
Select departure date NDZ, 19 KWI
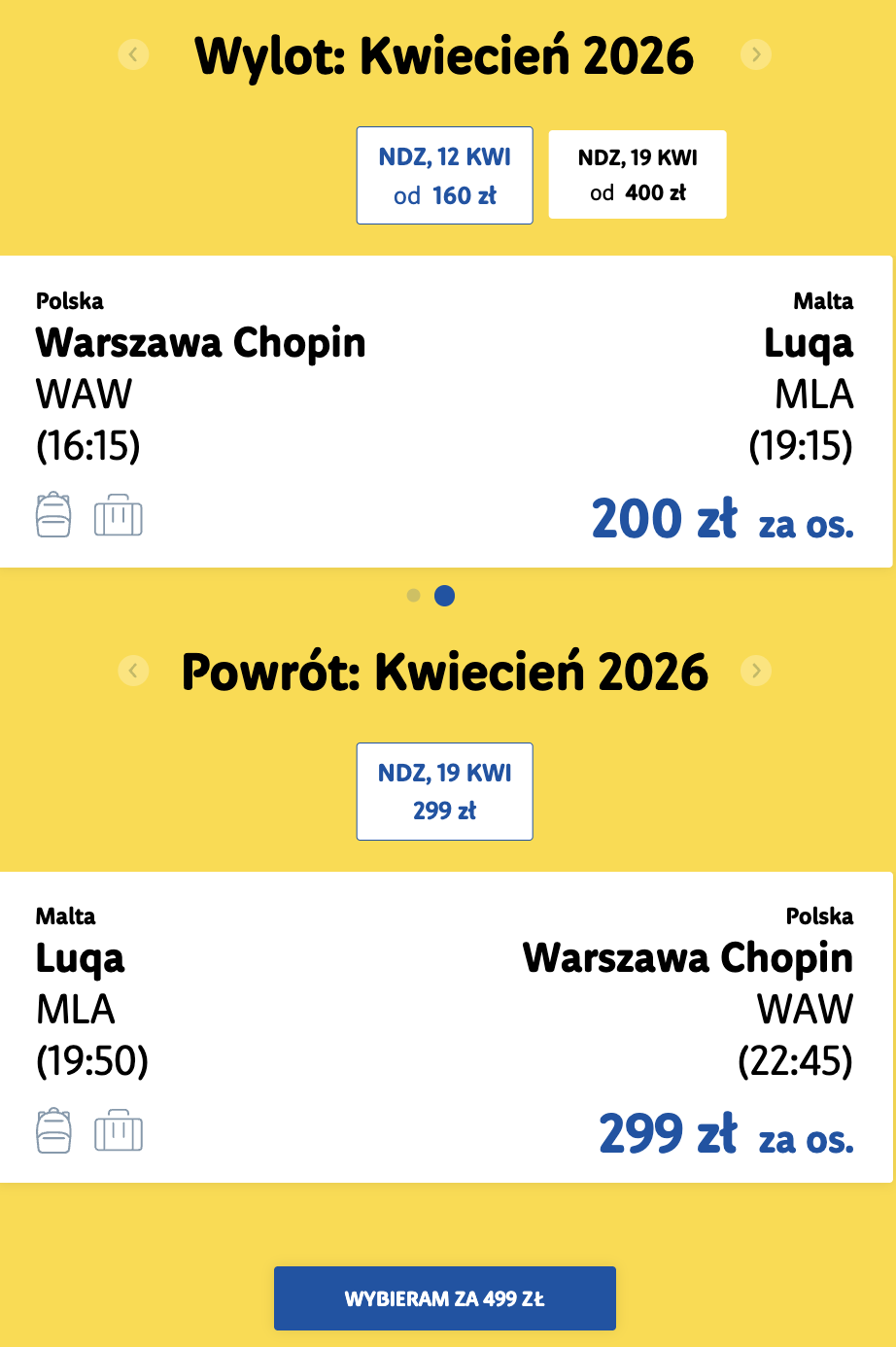click(x=638, y=175)
